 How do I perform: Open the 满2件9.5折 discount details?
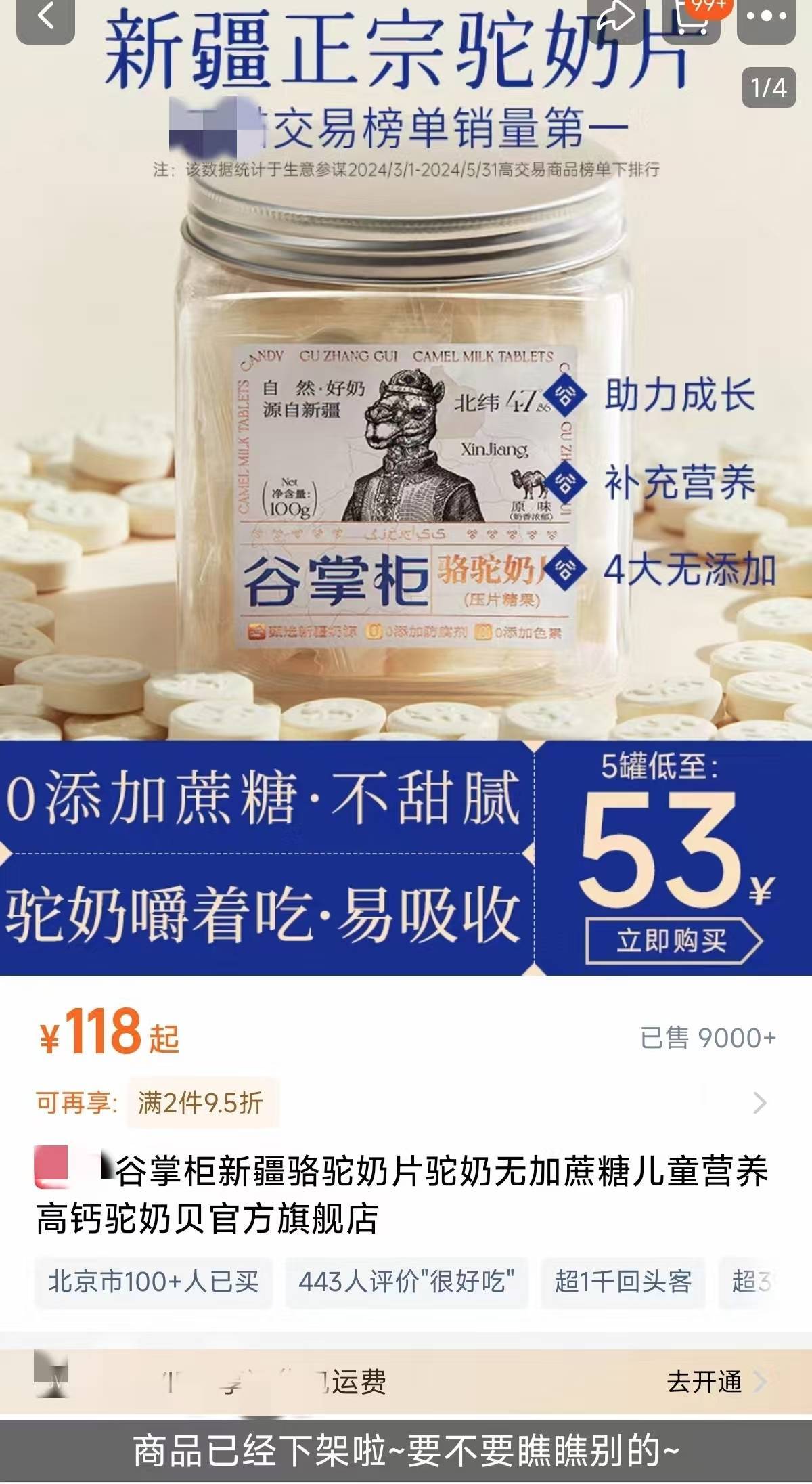pos(200,1103)
